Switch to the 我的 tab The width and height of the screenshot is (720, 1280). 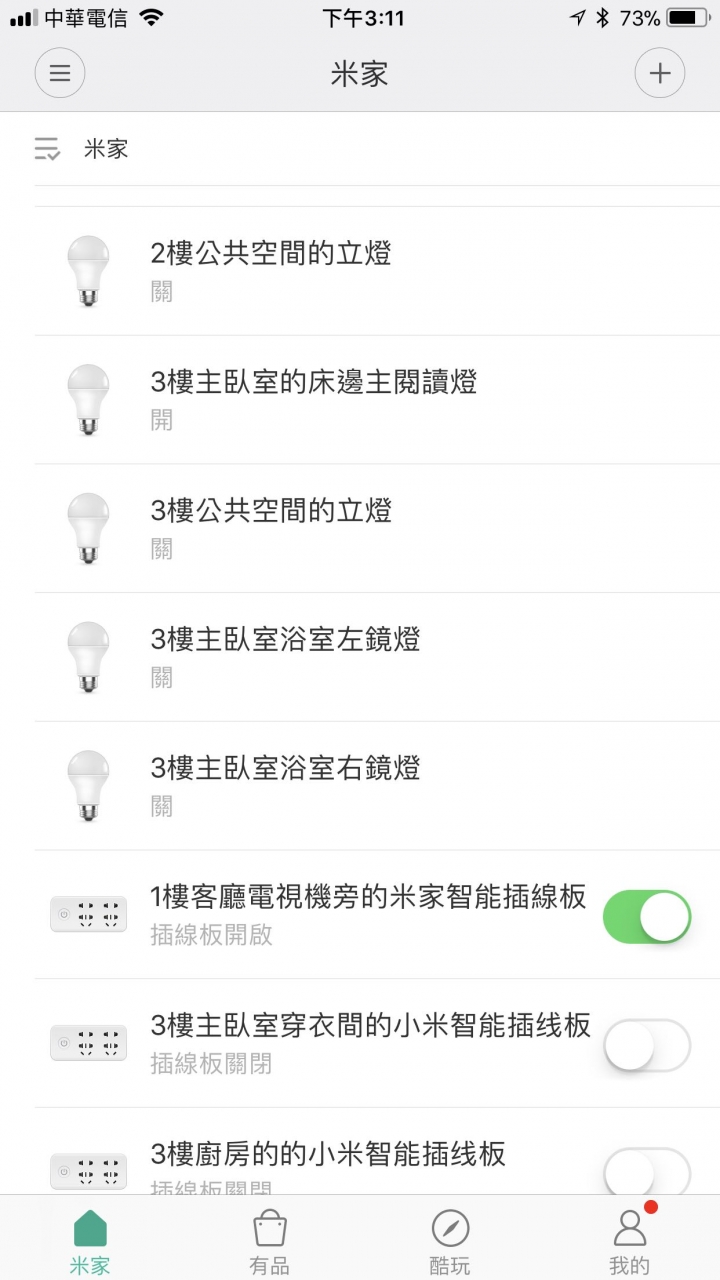tap(630, 1241)
